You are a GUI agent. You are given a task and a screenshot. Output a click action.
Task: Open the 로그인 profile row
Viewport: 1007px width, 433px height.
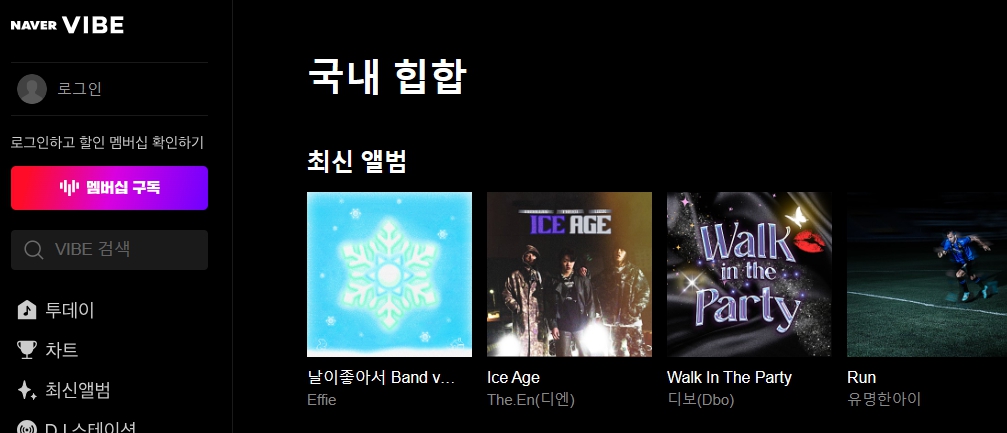(x=80, y=89)
